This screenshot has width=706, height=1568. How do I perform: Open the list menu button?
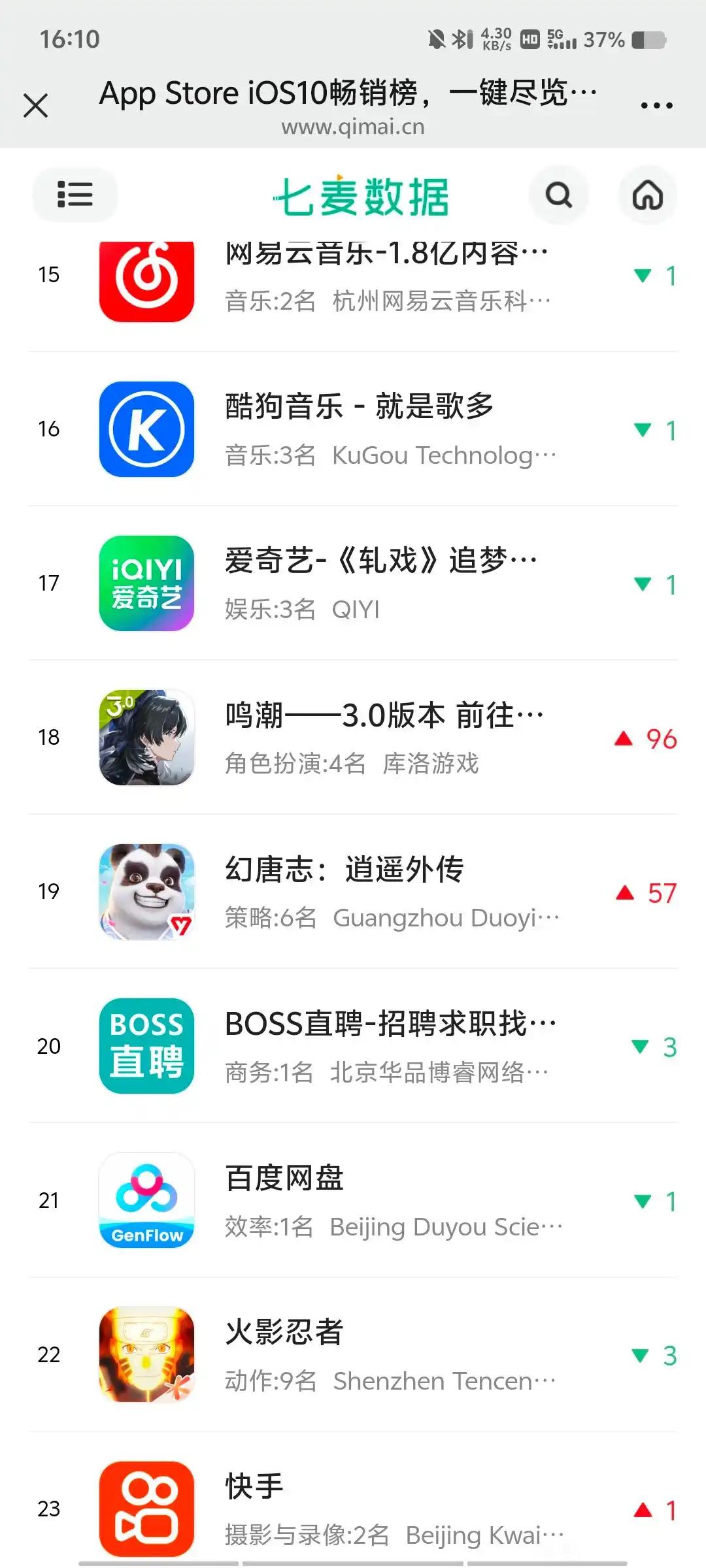coord(75,195)
